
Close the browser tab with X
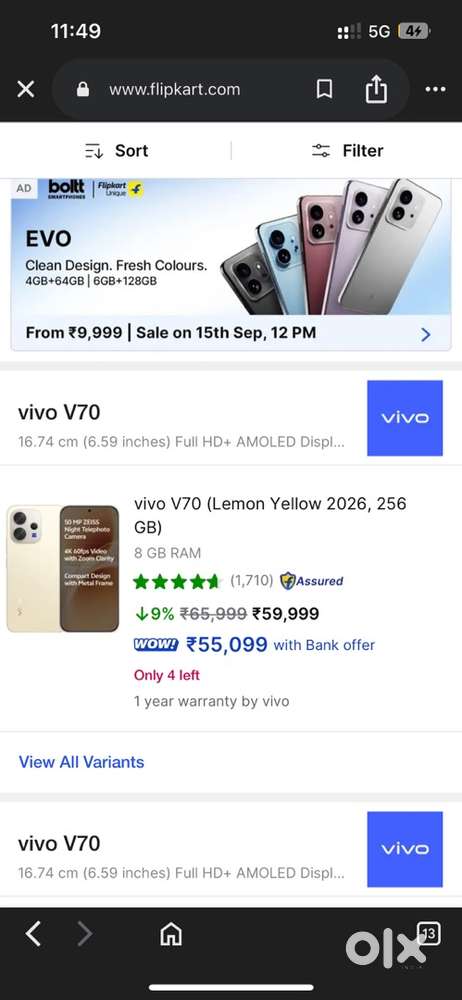[x=26, y=89]
